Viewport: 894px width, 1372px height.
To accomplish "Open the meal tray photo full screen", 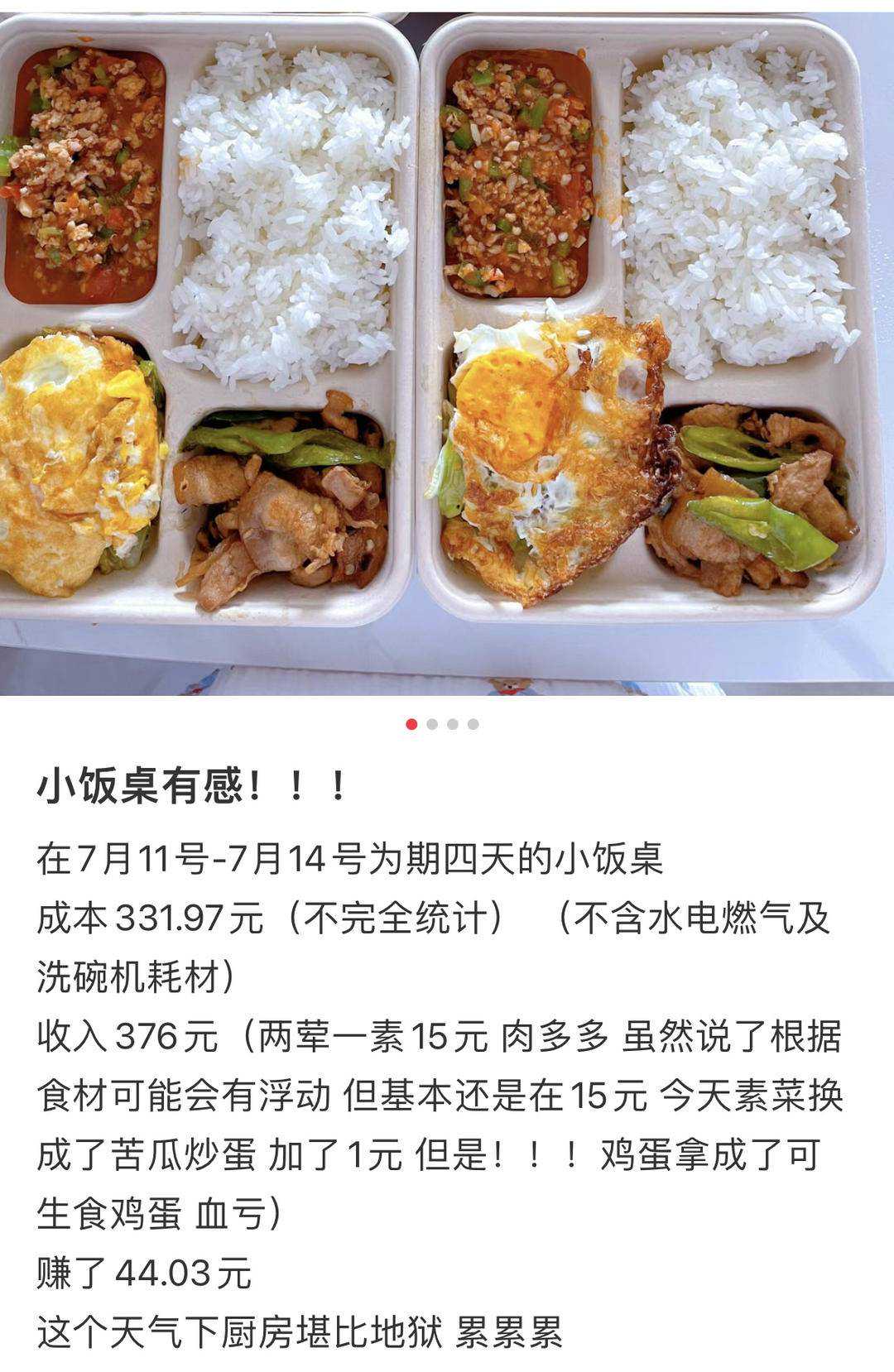I will [447, 348].
